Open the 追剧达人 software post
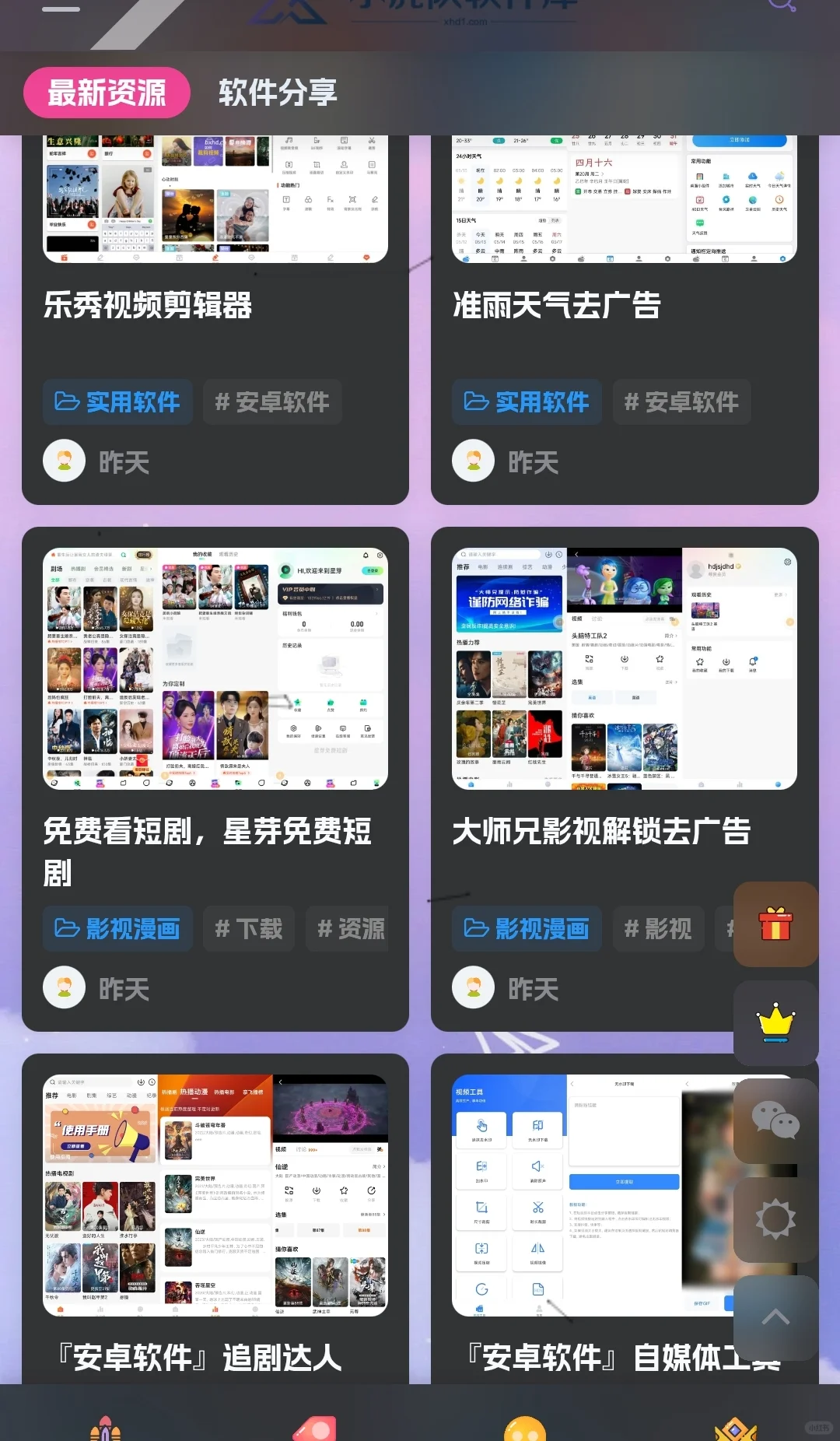Viewport: 840px width, 1441px height. [201, 1358]
